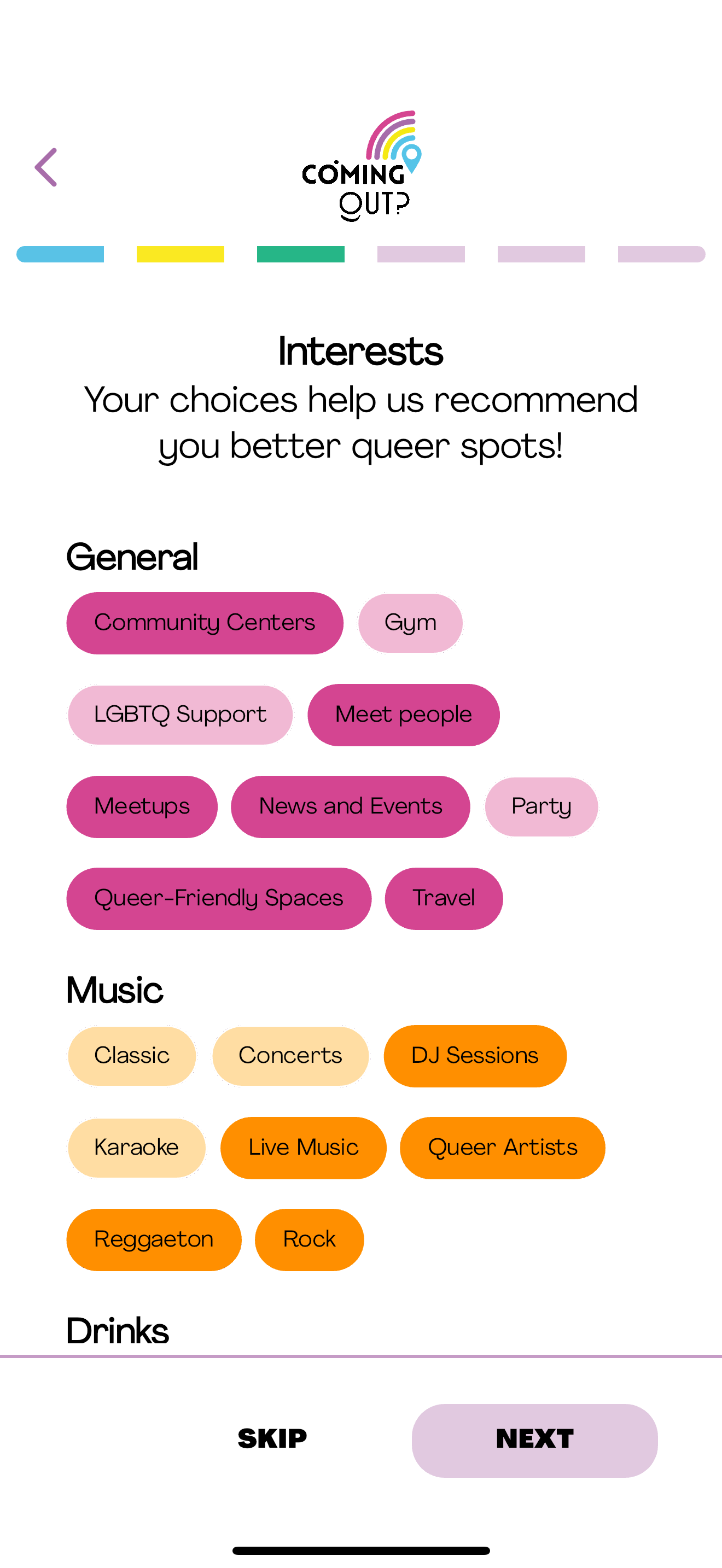The image size is (722, 1568).
Task: Pick the Classic music chip
Action: 131,1056
